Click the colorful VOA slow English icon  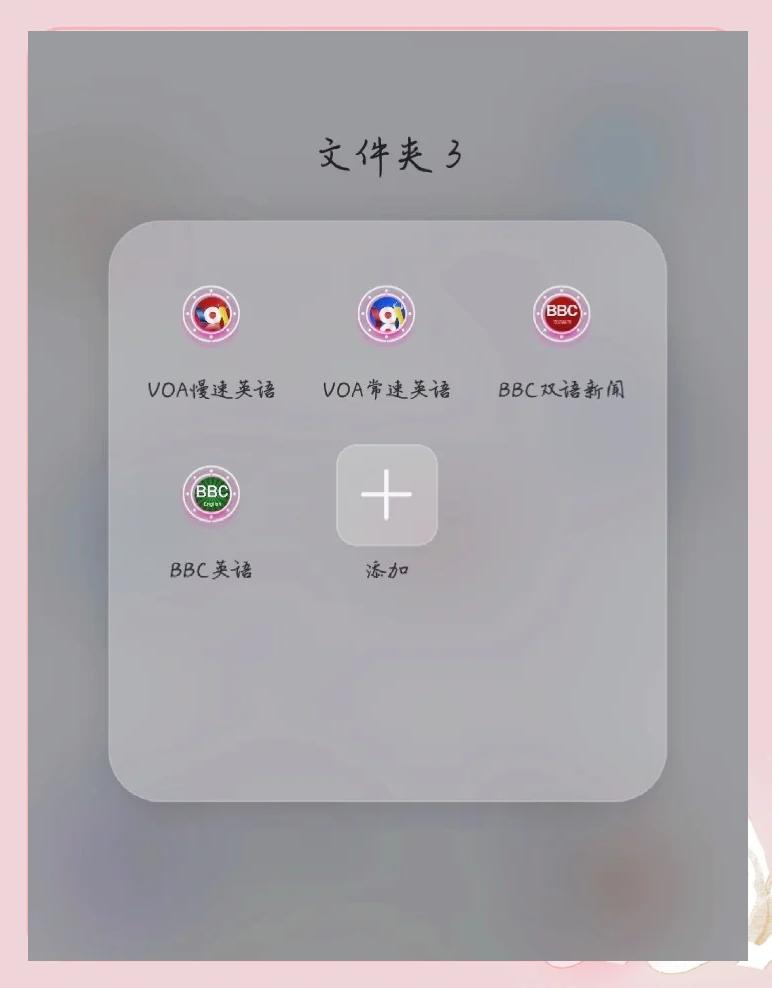(x=210, y=314)
